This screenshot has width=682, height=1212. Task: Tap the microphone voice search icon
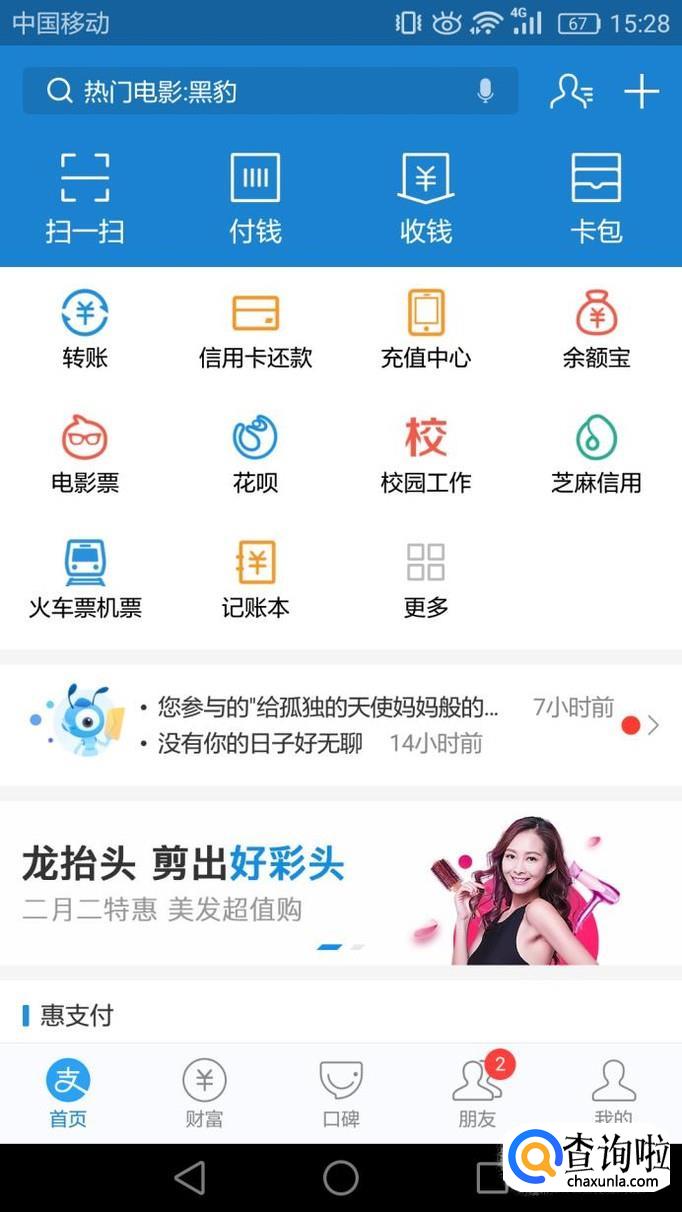[x=485, y=91]
